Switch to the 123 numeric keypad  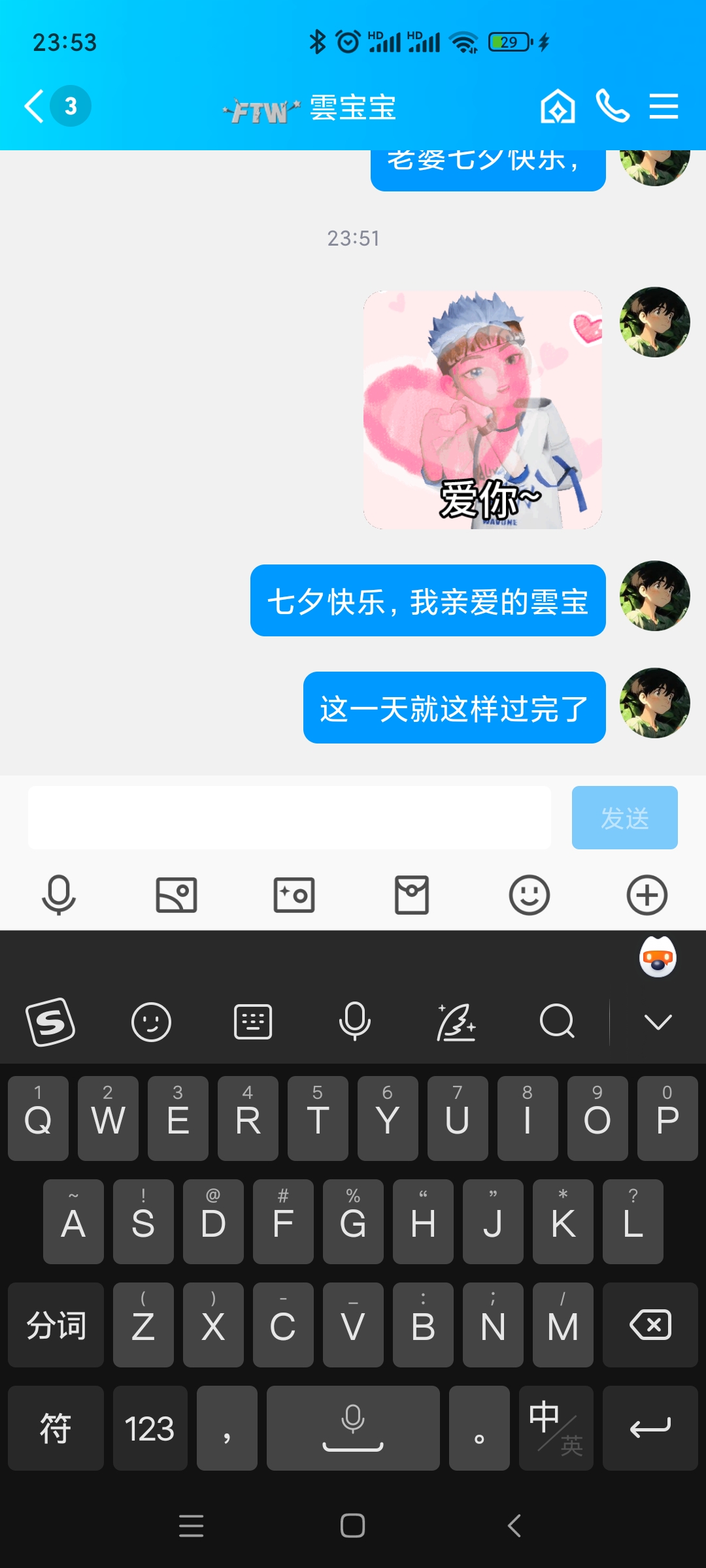pyautogui.click(x=150, y=1428)
